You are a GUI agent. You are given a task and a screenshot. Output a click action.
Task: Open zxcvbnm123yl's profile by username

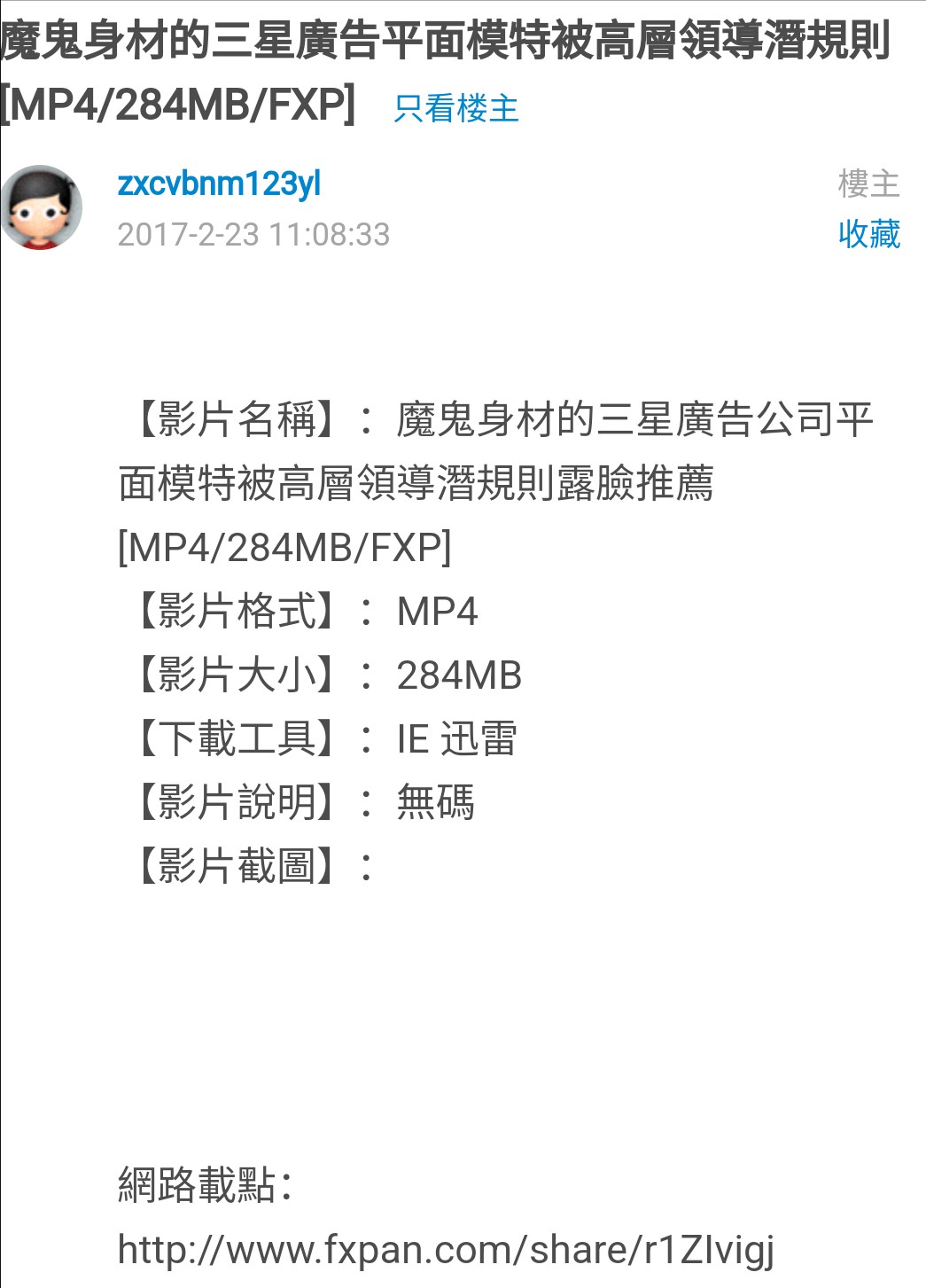click(x=219, y=183)
